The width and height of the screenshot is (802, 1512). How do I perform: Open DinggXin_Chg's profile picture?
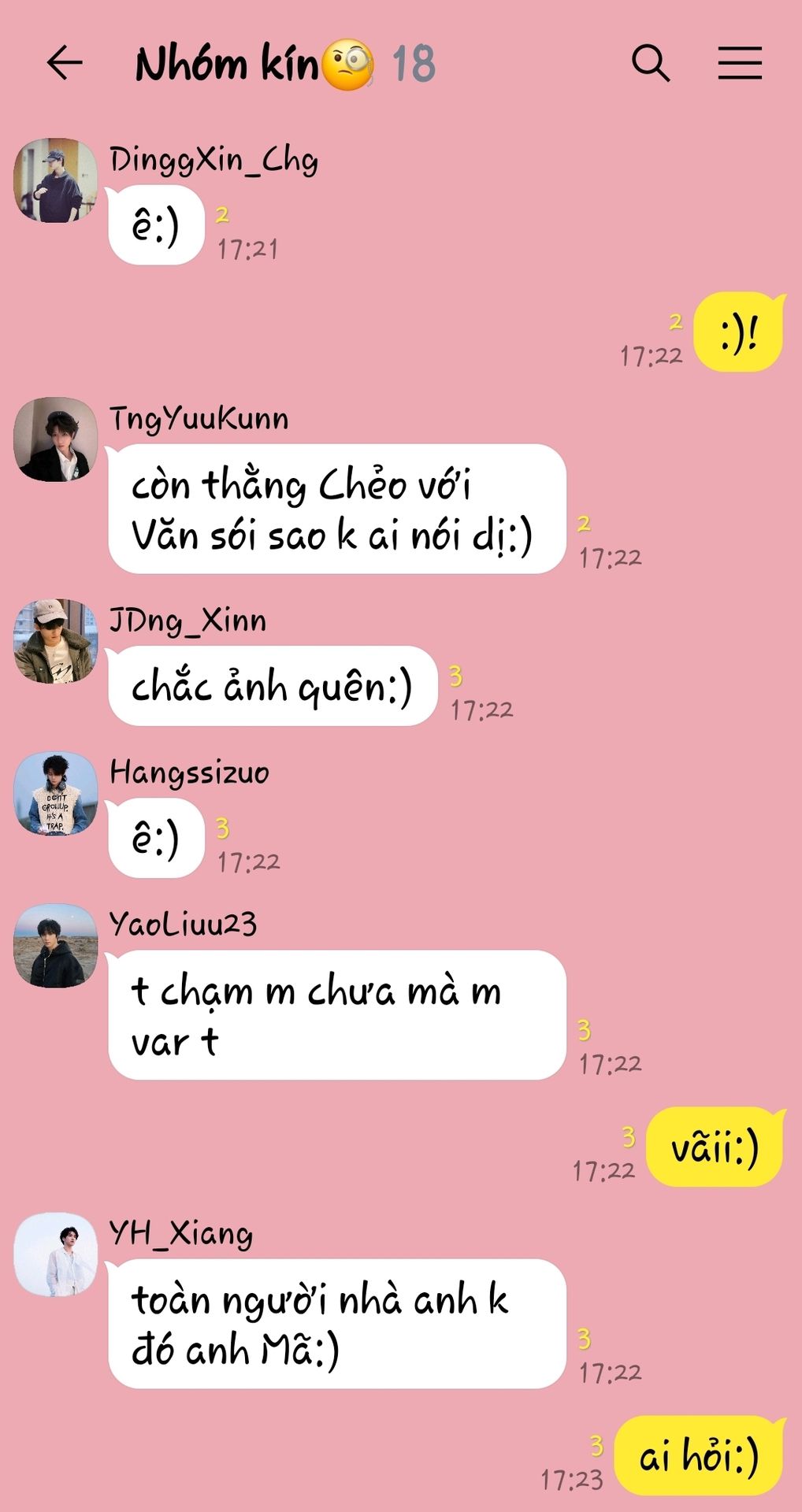[55, 180]
